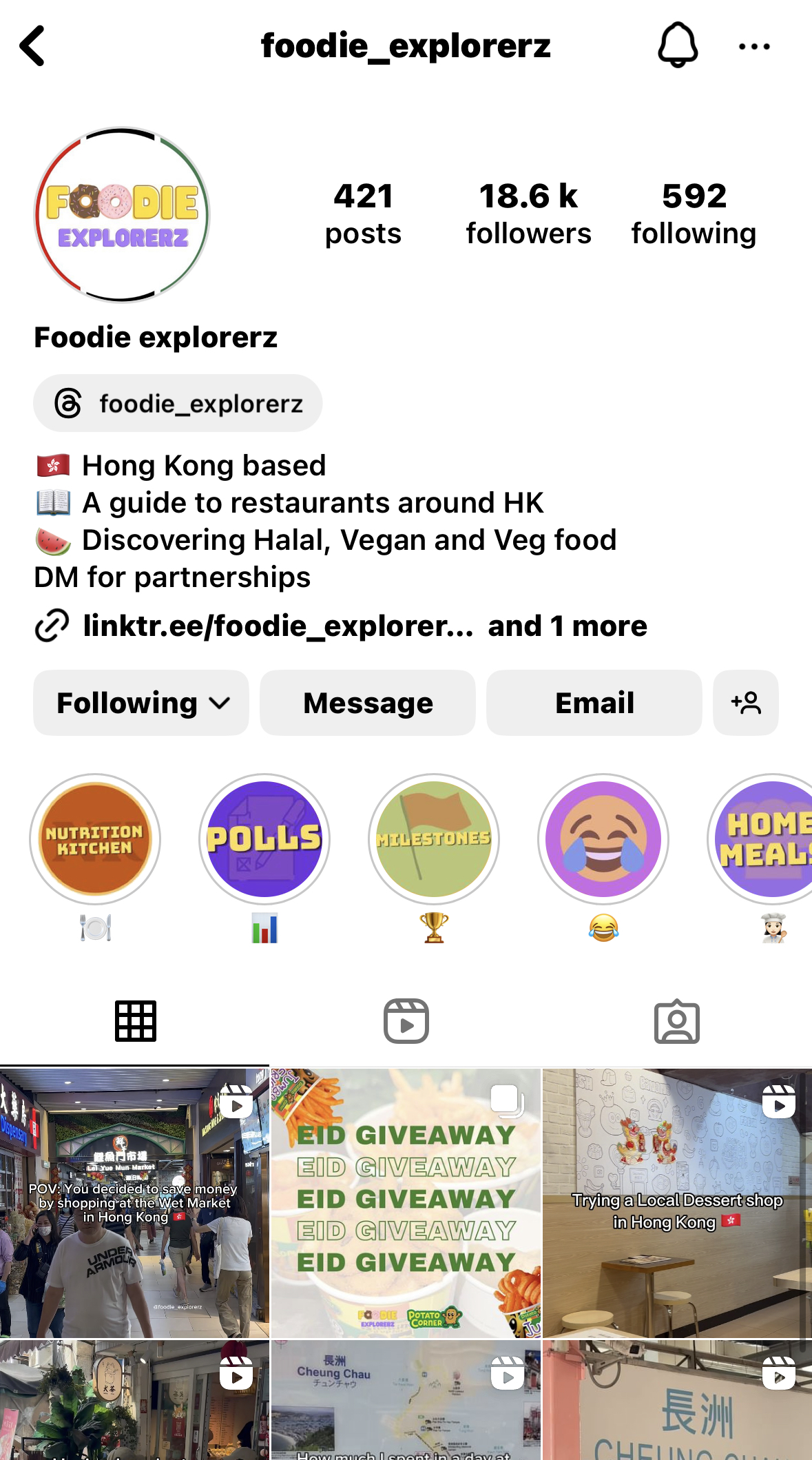Screen dimensions: 812x1460
Task: Tap the suggested accounts add-person button
Action: tap(746, 703)
